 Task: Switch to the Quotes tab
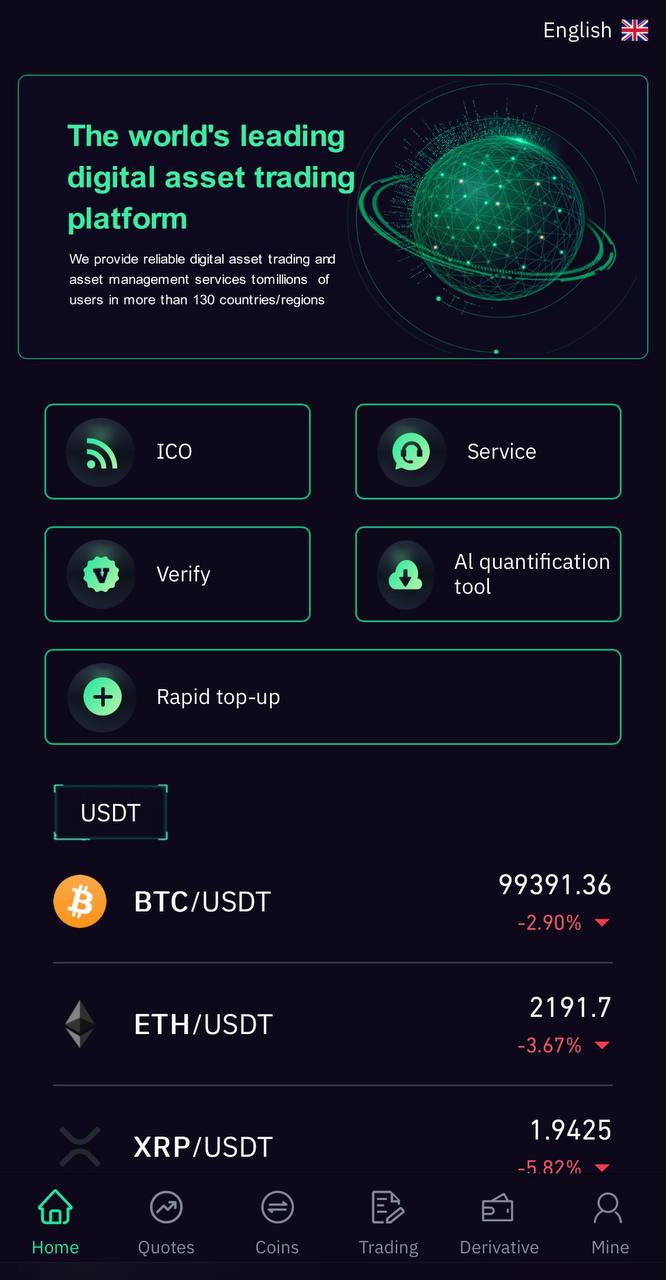(x=166, y=1222)
